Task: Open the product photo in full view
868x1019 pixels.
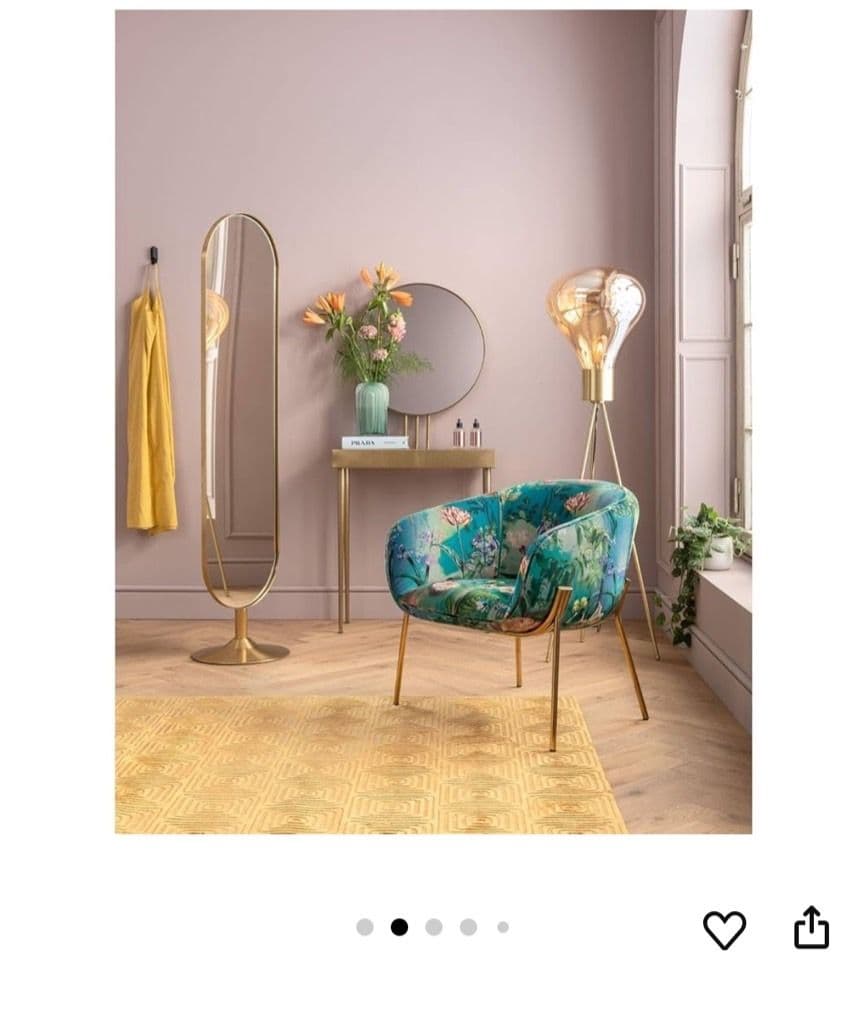Action: pos(433,422)
